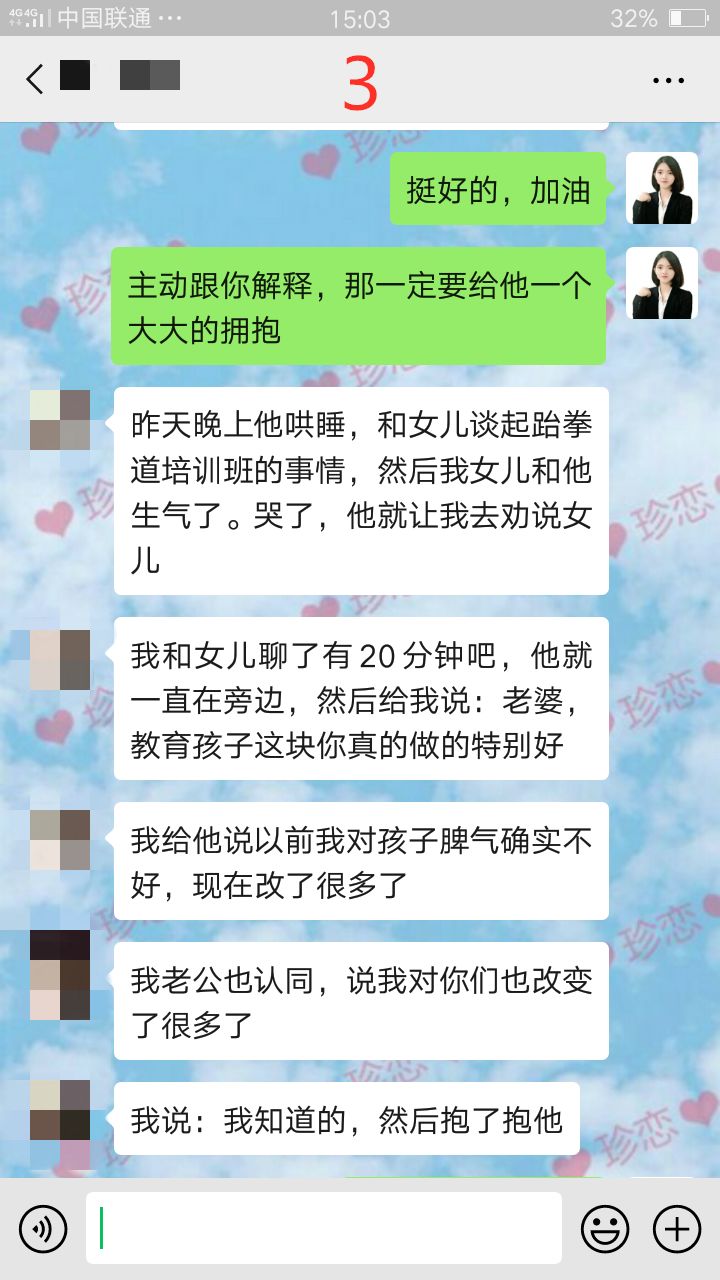The image size is (720, 1280).
Task: Open contact avatar beside 昨天晚上他哄睡 message
Action: pyautogui.click(x=60, y=420)
